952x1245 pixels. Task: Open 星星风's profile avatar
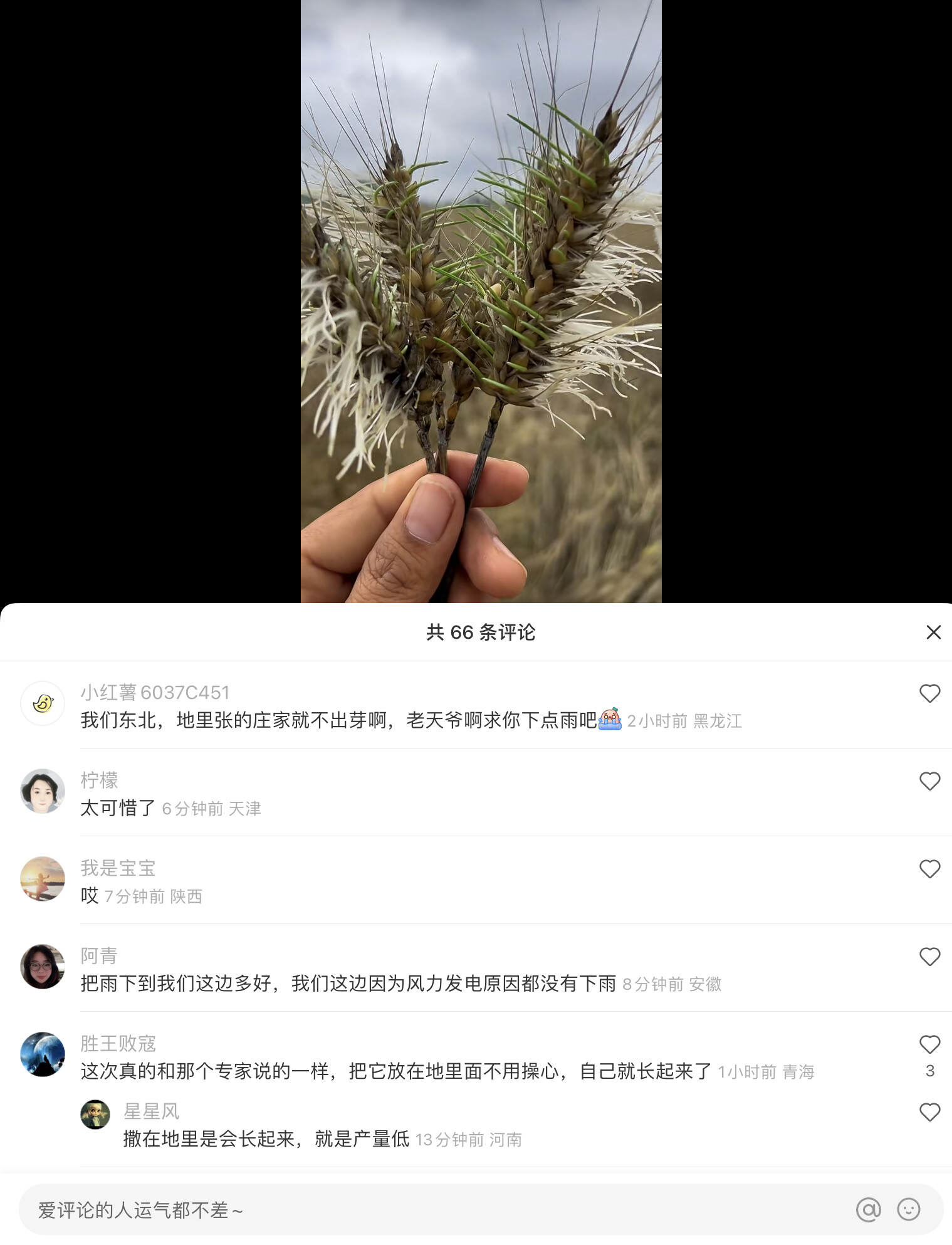[95, 1115]
